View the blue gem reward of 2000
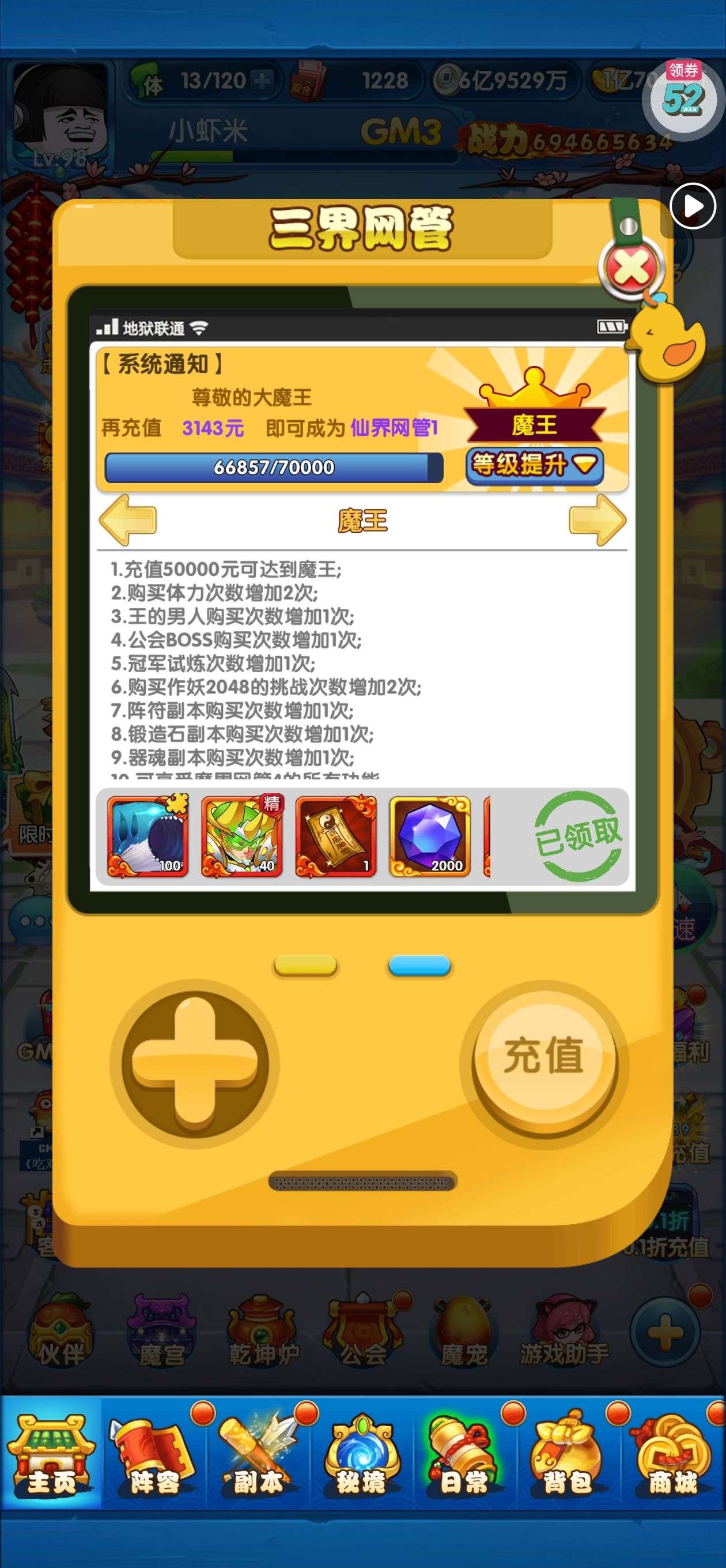Viewport: 726px width, 1568px height. [430, 836]
